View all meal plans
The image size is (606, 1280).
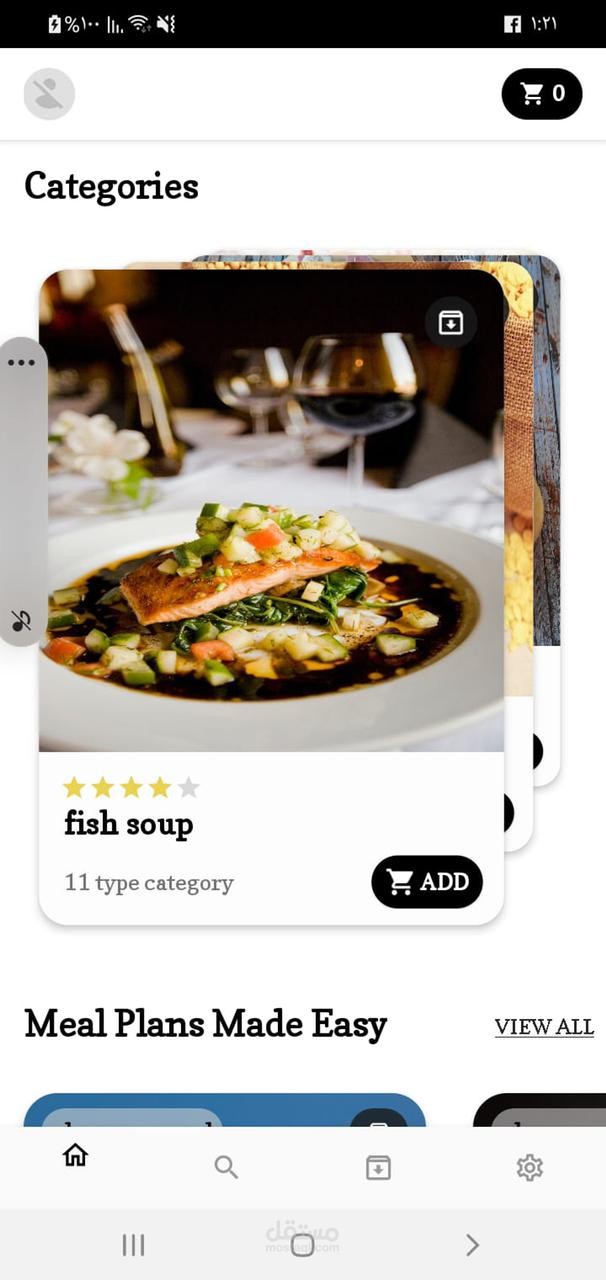click(544, 1026)
